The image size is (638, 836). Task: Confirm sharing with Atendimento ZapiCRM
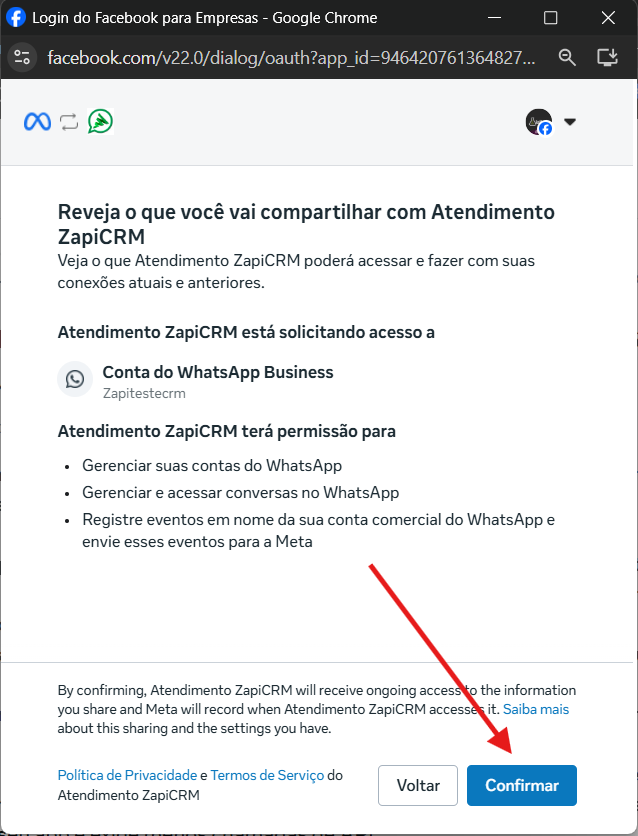[x=521, y=785]
